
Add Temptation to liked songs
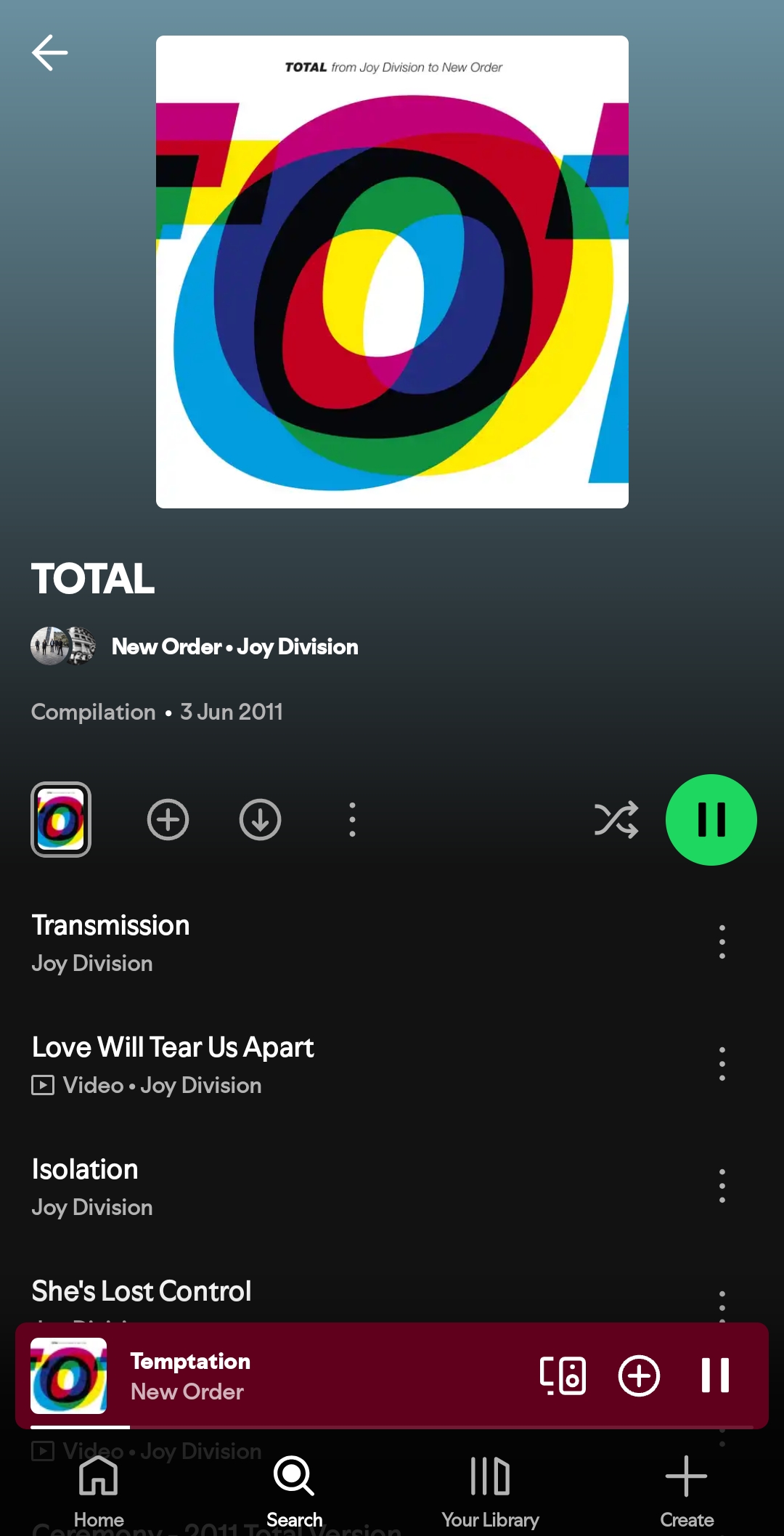(x=639, y=1376)
